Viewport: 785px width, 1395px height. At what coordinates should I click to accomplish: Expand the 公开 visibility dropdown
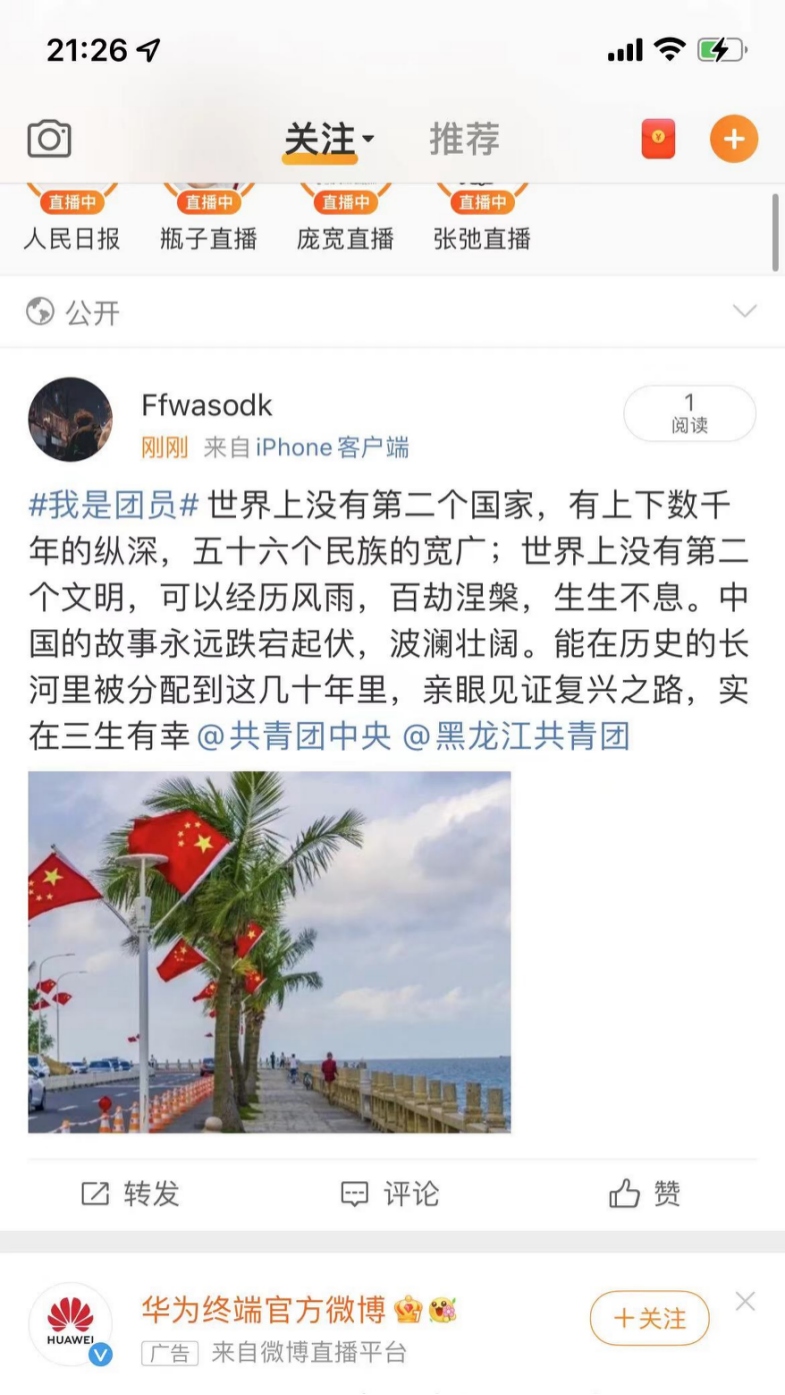[744, 311]
